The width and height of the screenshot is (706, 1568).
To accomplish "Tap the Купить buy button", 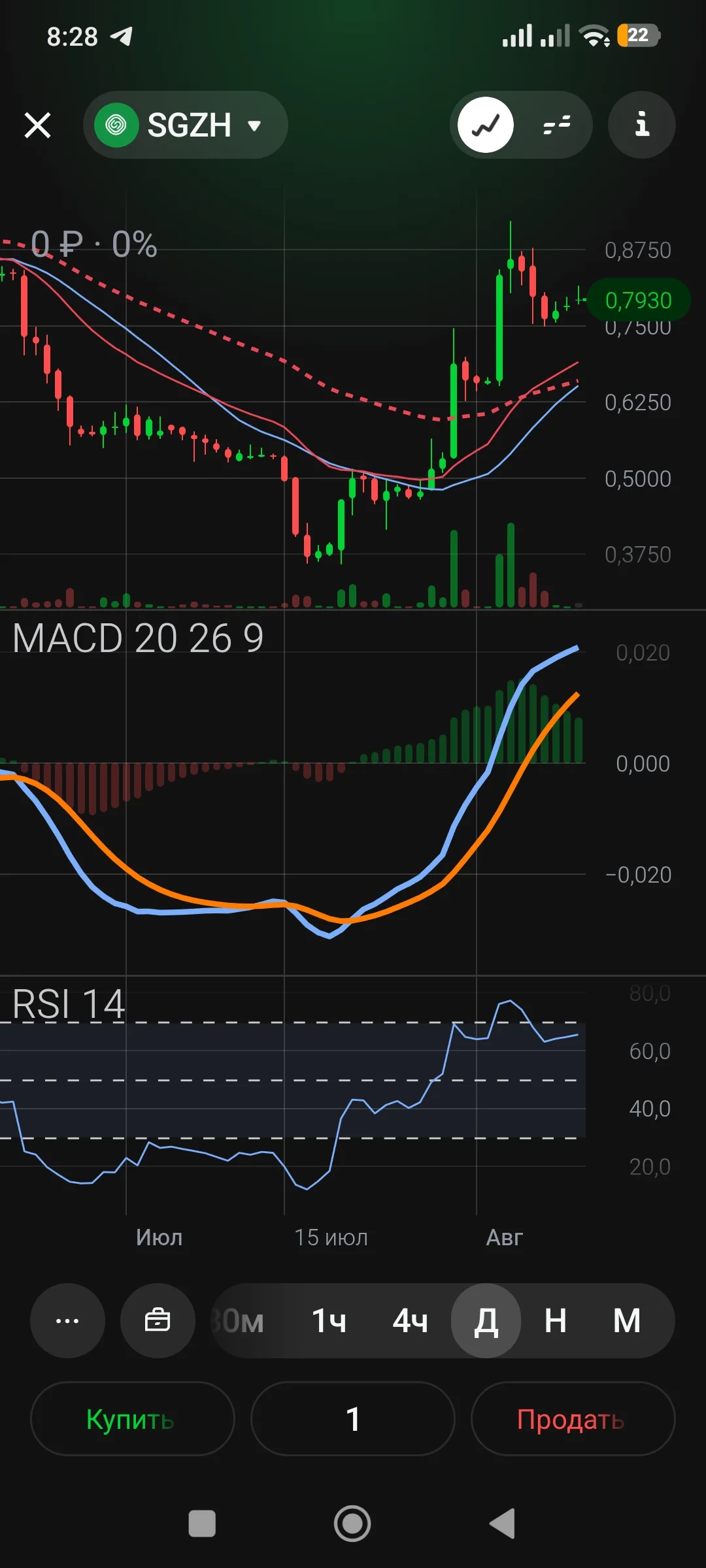I will coord(132,1418).
